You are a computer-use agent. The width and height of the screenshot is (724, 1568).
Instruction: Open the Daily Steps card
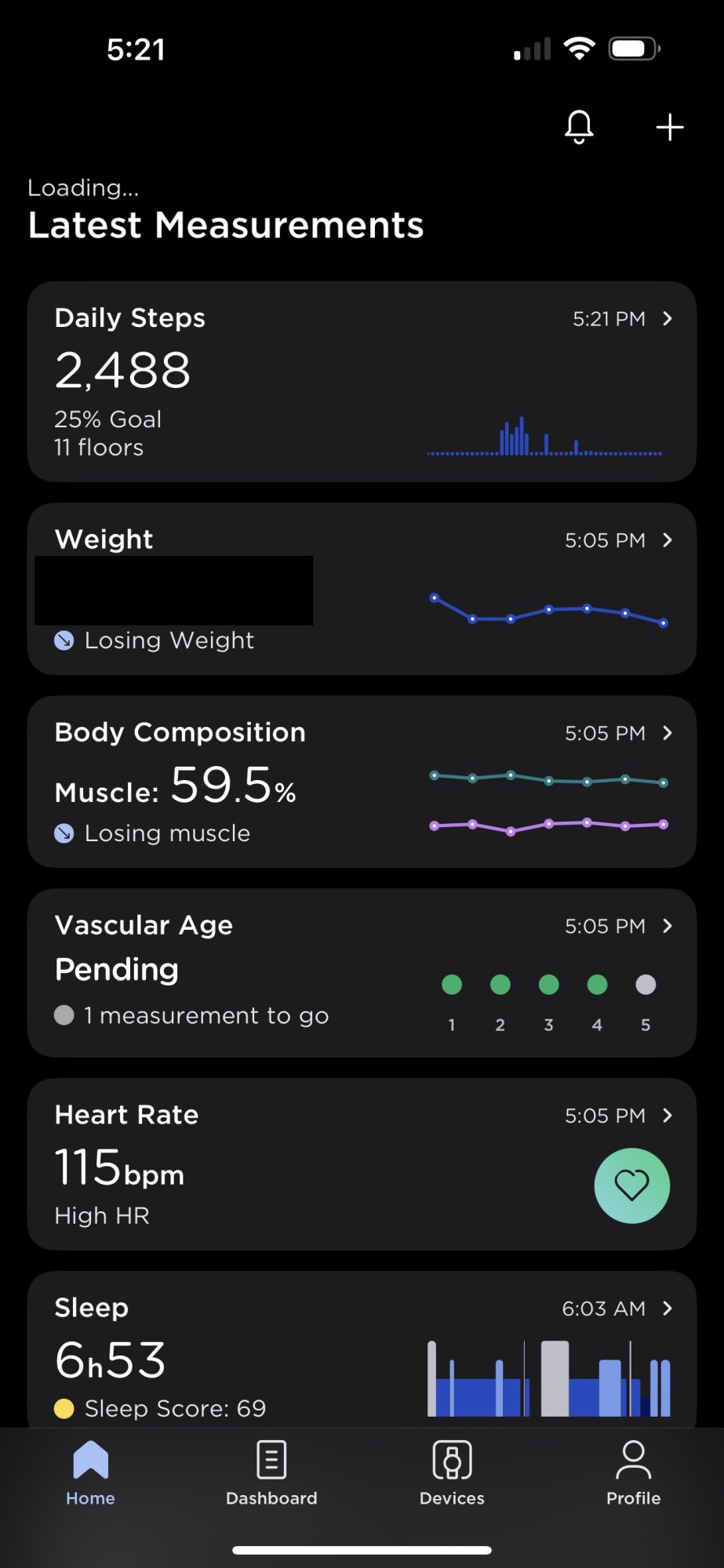(x=362, y=382)
